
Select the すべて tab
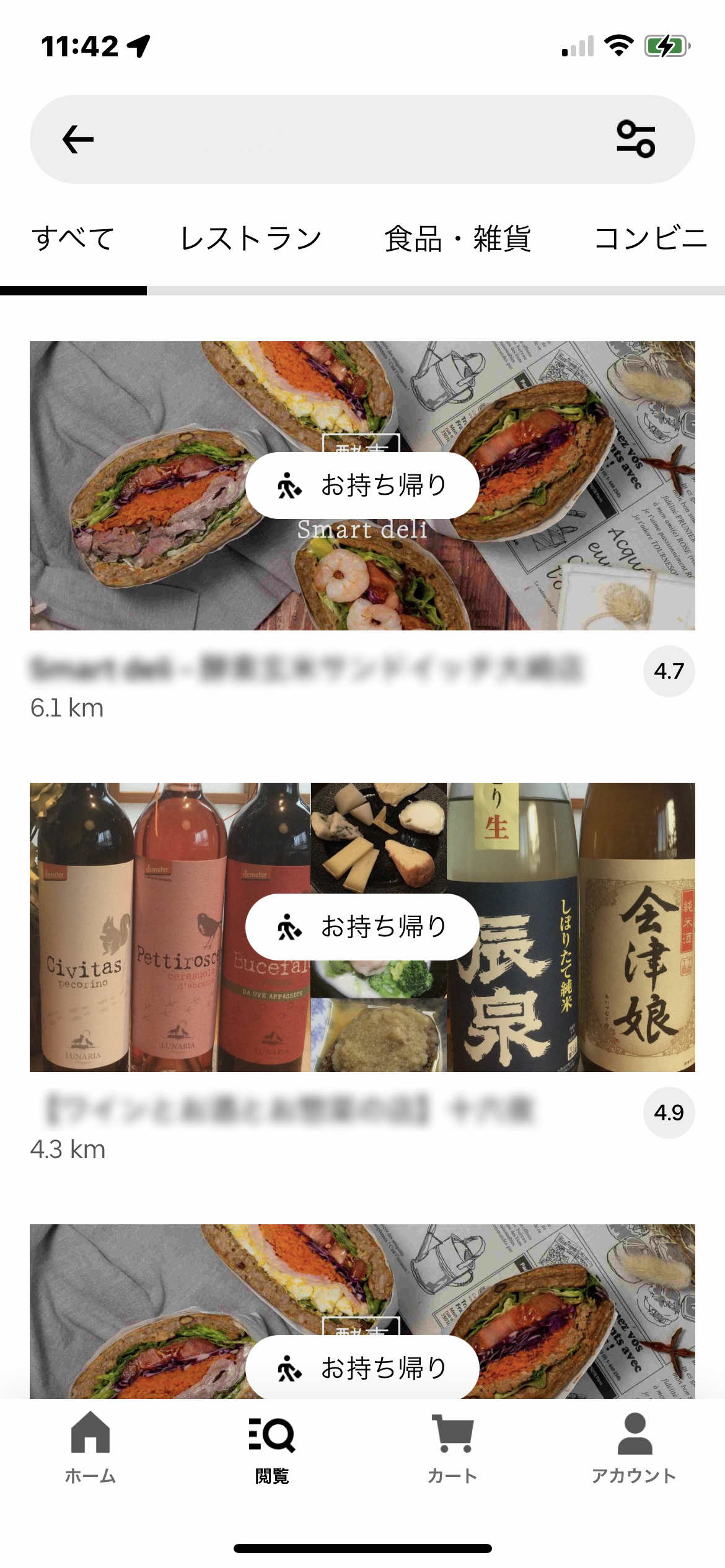coord(73,239)
